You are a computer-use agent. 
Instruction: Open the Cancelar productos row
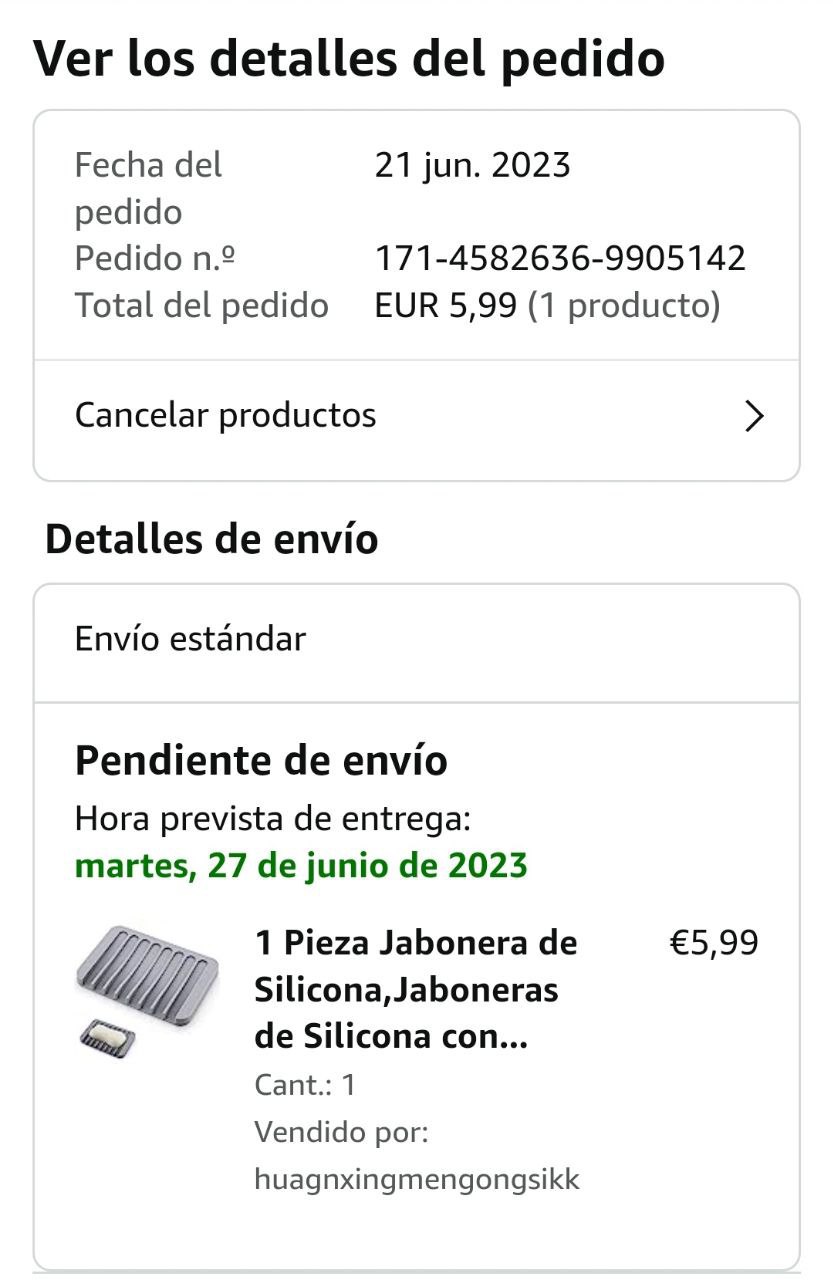(x=416, y=416)
